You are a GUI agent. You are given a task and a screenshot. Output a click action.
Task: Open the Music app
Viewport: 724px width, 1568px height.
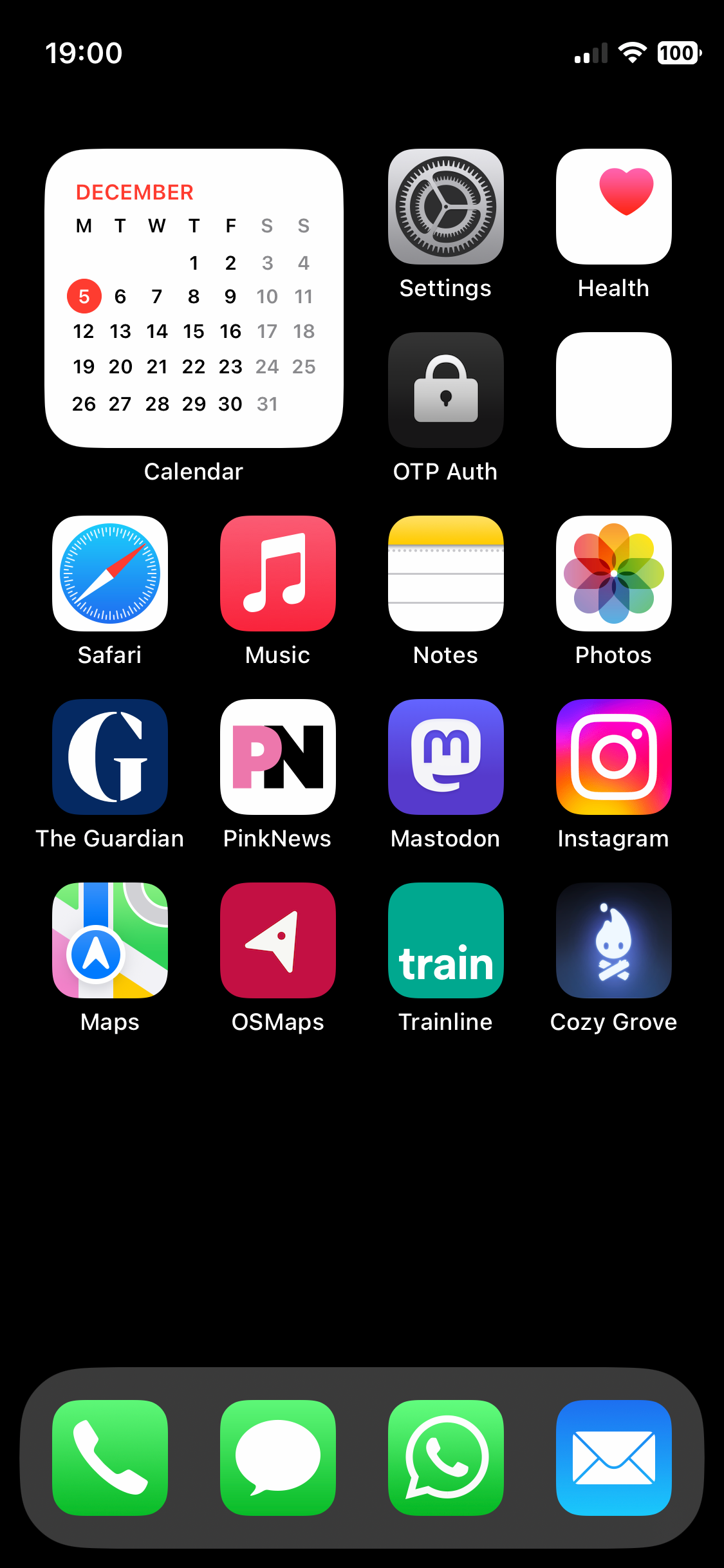[x=278, y=574]
